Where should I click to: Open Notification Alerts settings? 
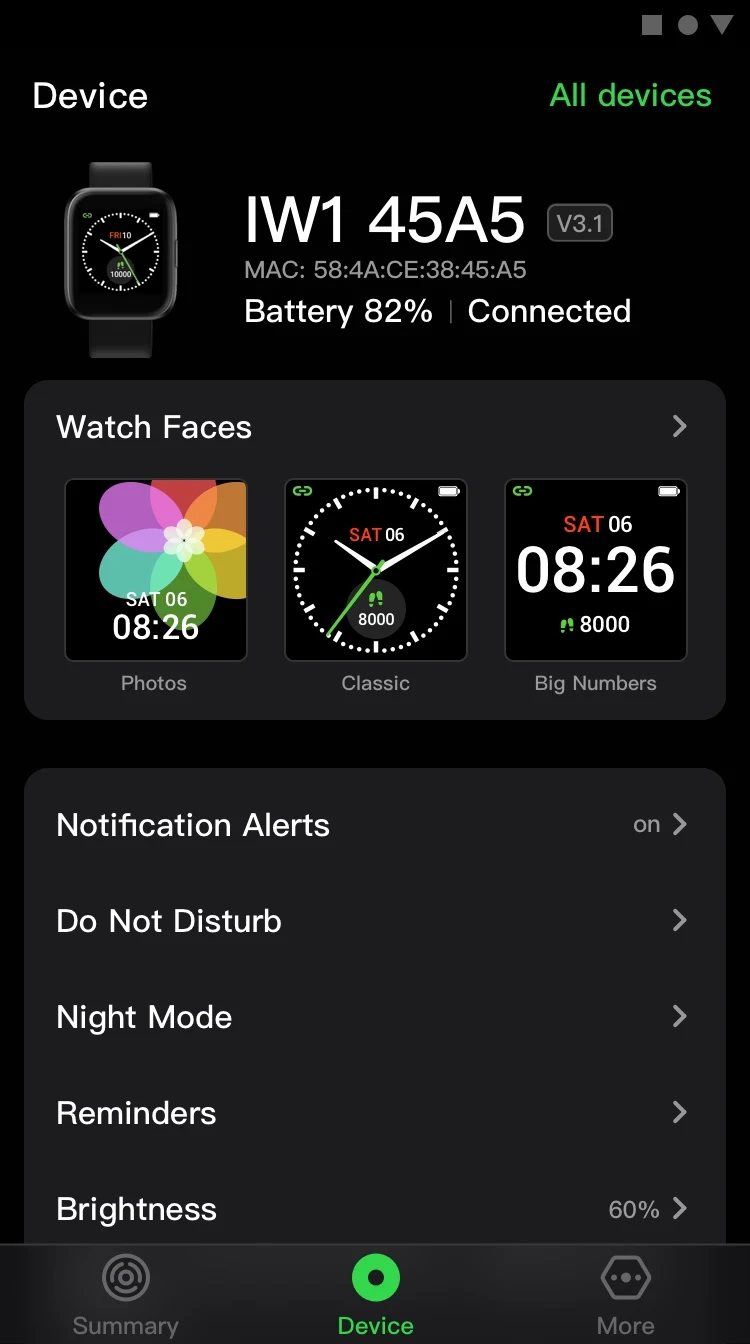[x=375, y=825]
